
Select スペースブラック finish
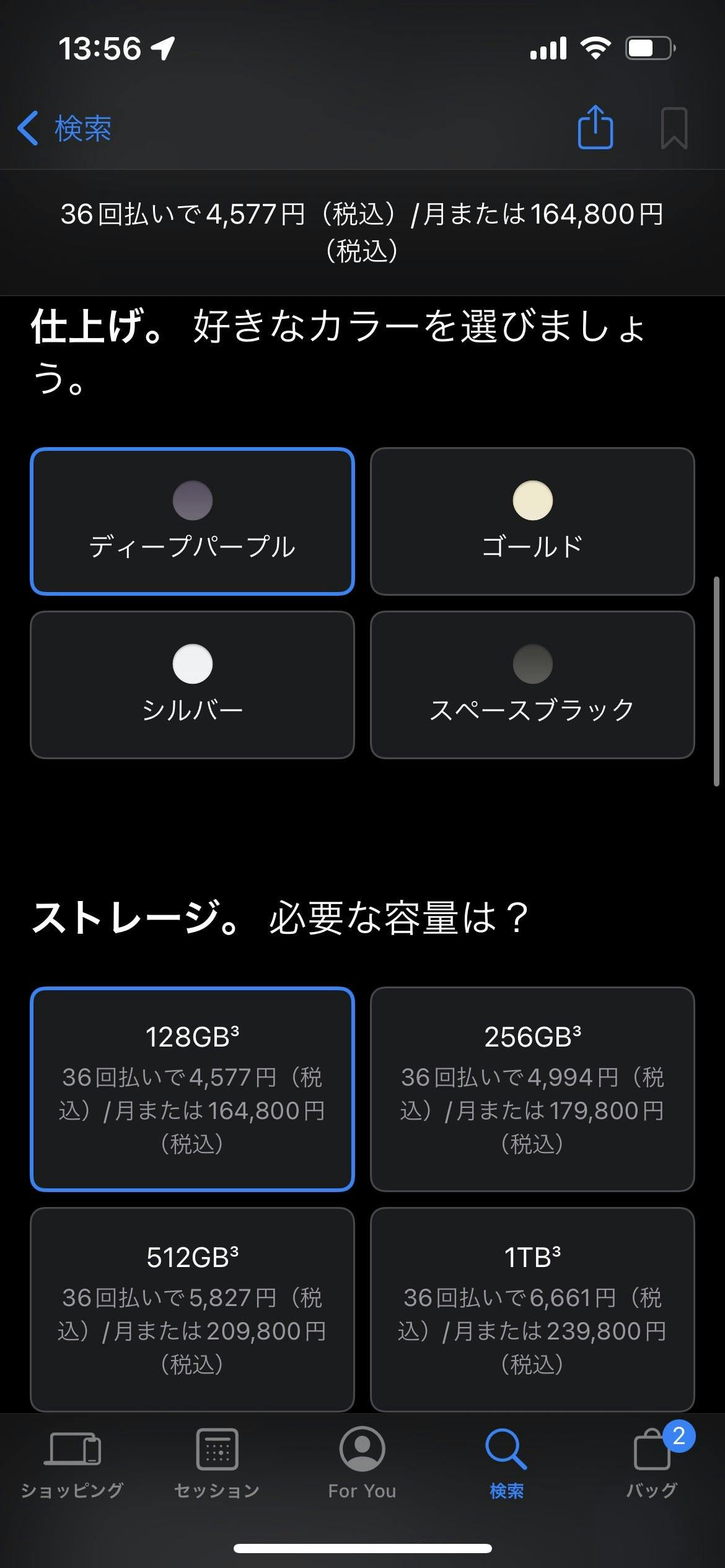(532, 685)
